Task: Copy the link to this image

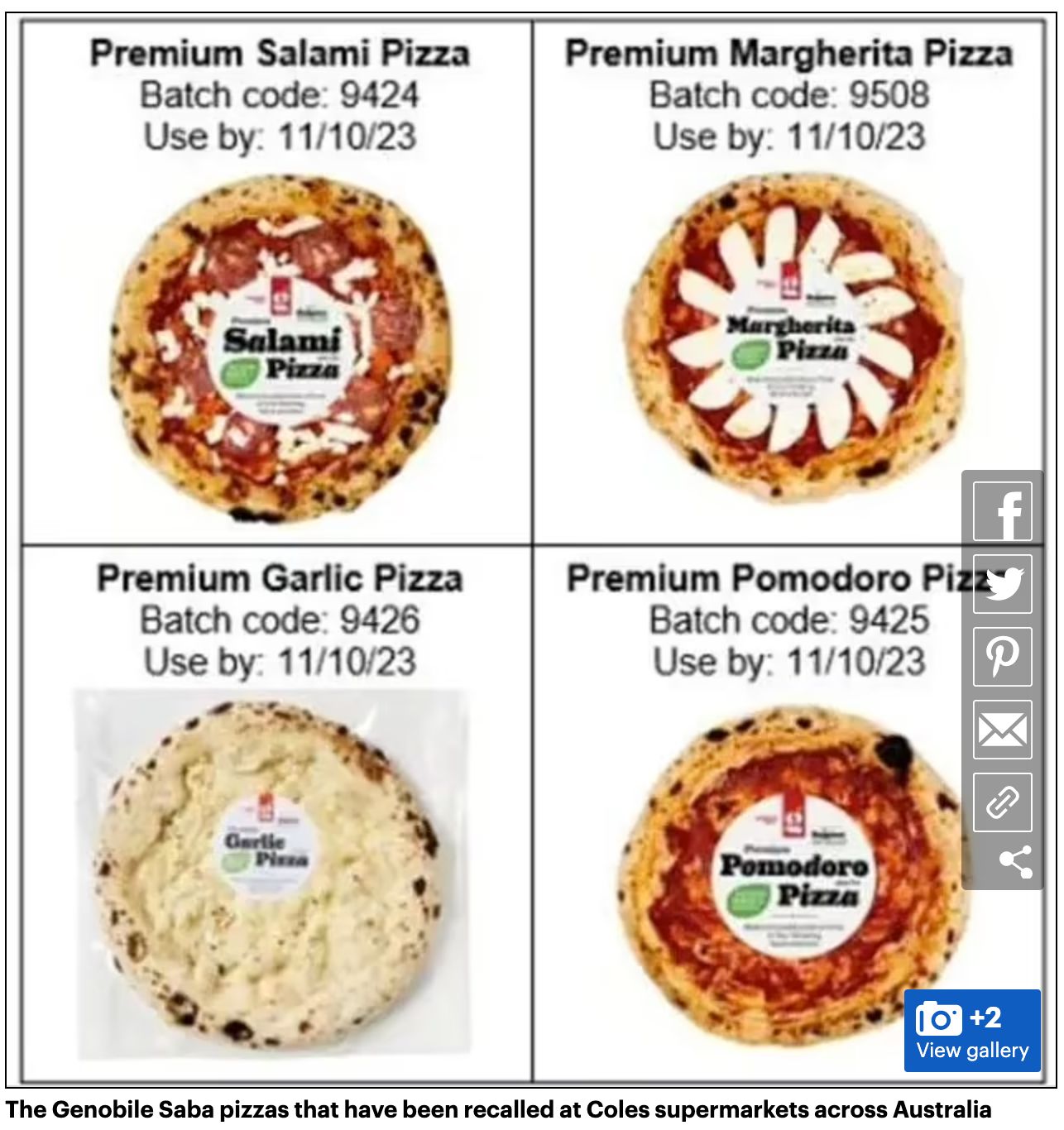Action: 1003,802
